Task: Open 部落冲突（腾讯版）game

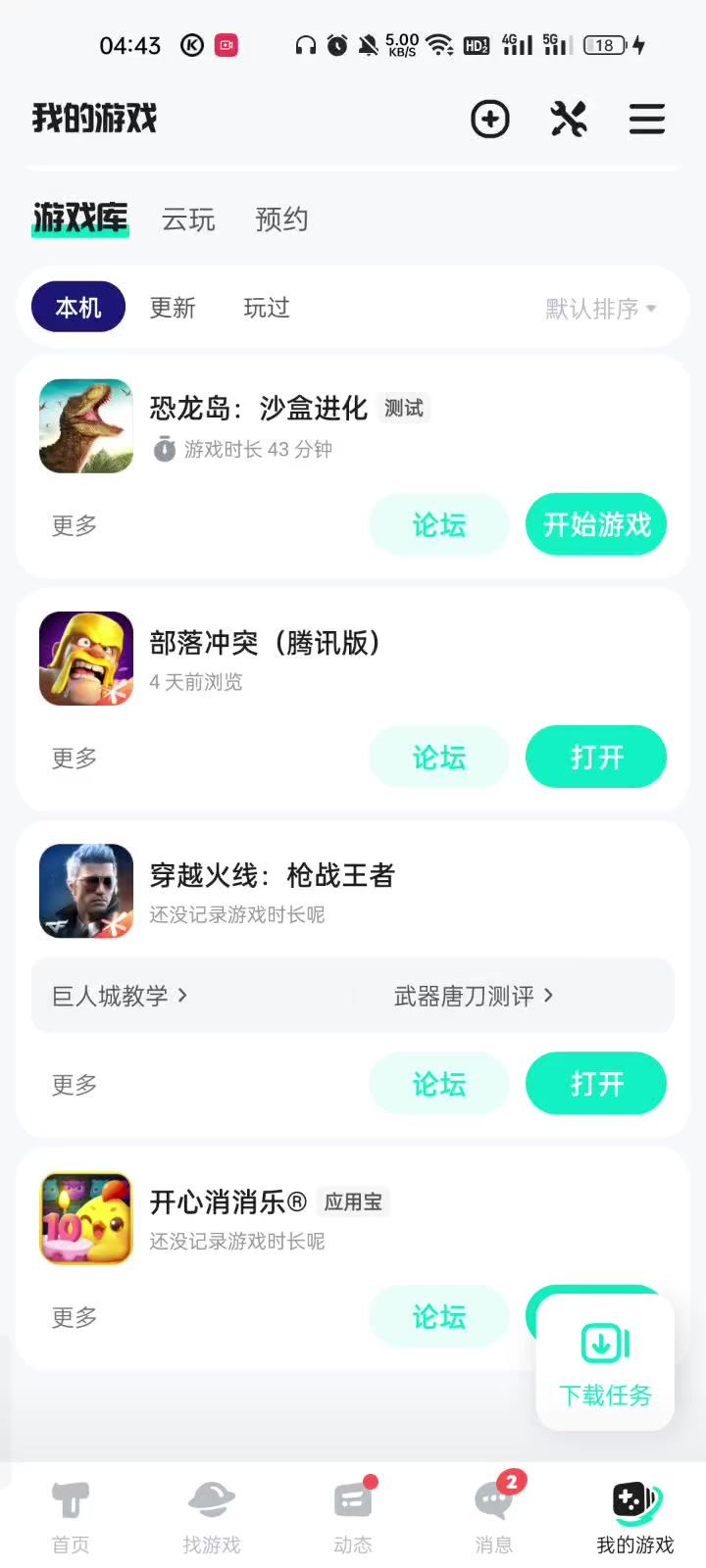Action: (596, 757)
